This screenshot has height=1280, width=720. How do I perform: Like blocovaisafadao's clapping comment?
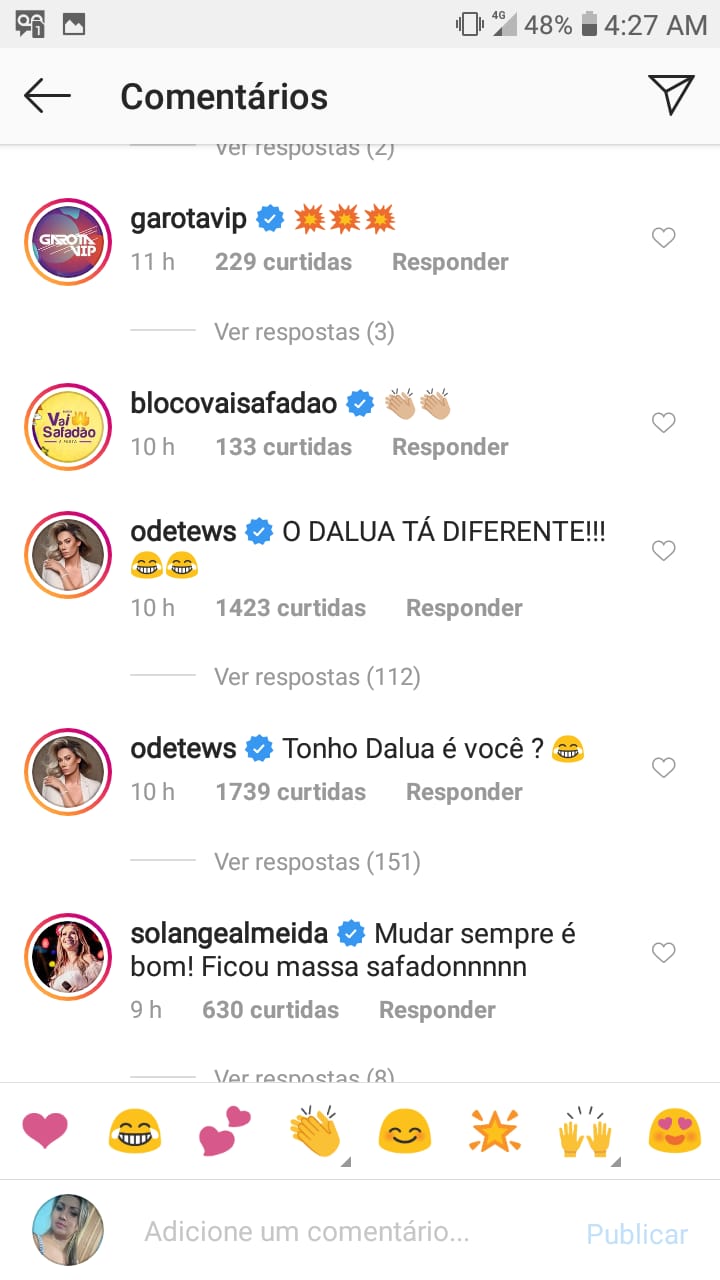pyautogui.click(x=663, y=423)
